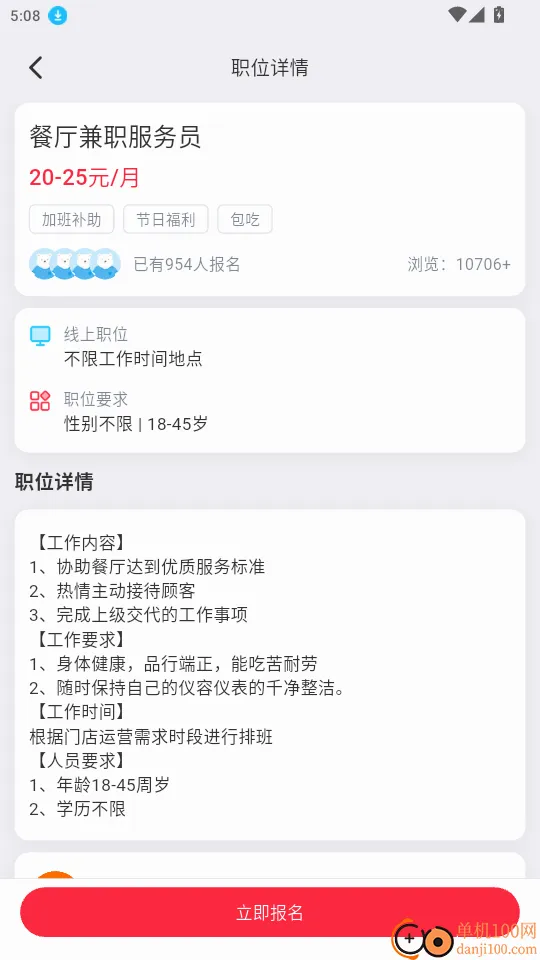Go back from the 职位详情 page
The image size is (540, 960).
pos(36,67)
